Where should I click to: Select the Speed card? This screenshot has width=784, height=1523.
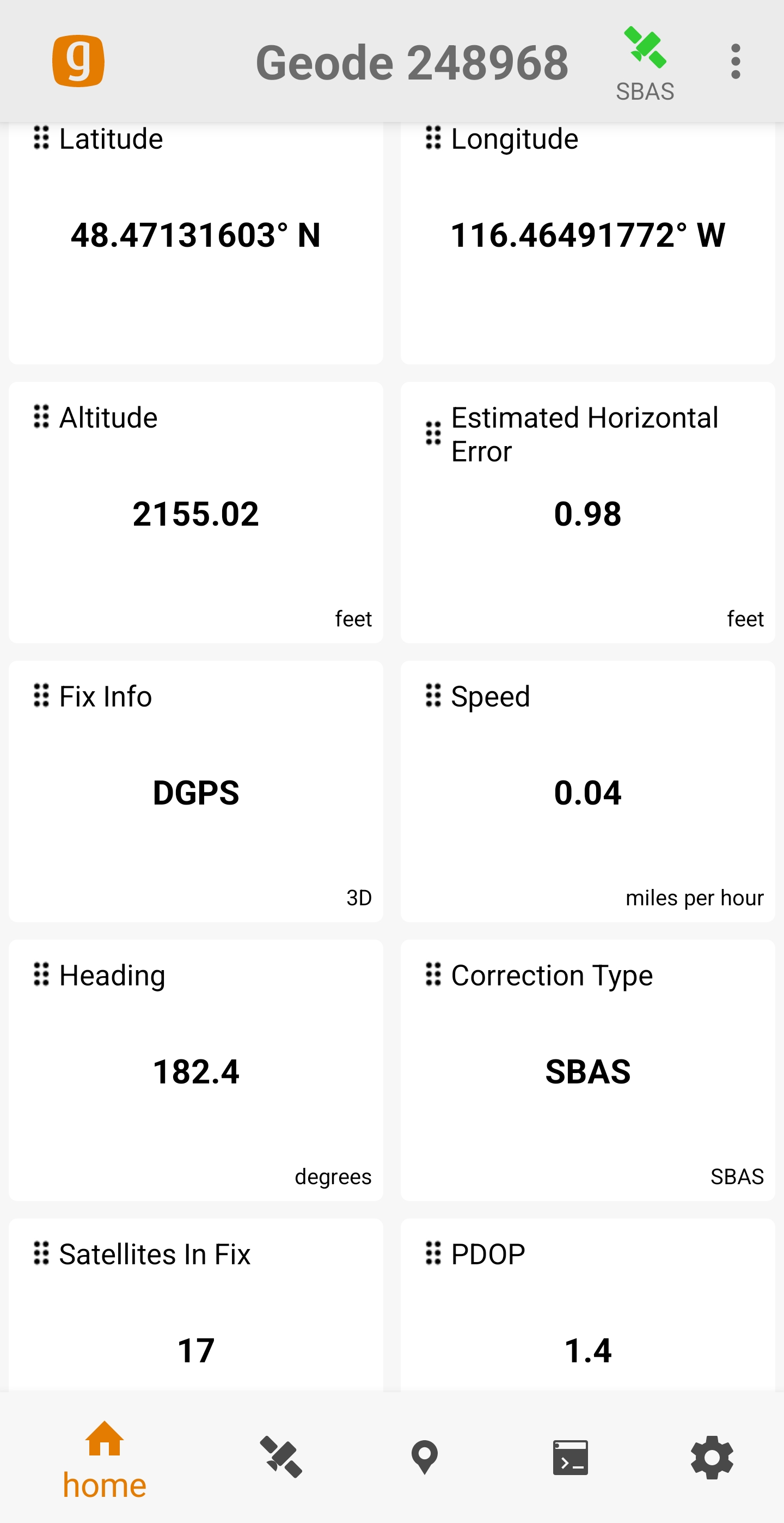[x=587, y=791]
